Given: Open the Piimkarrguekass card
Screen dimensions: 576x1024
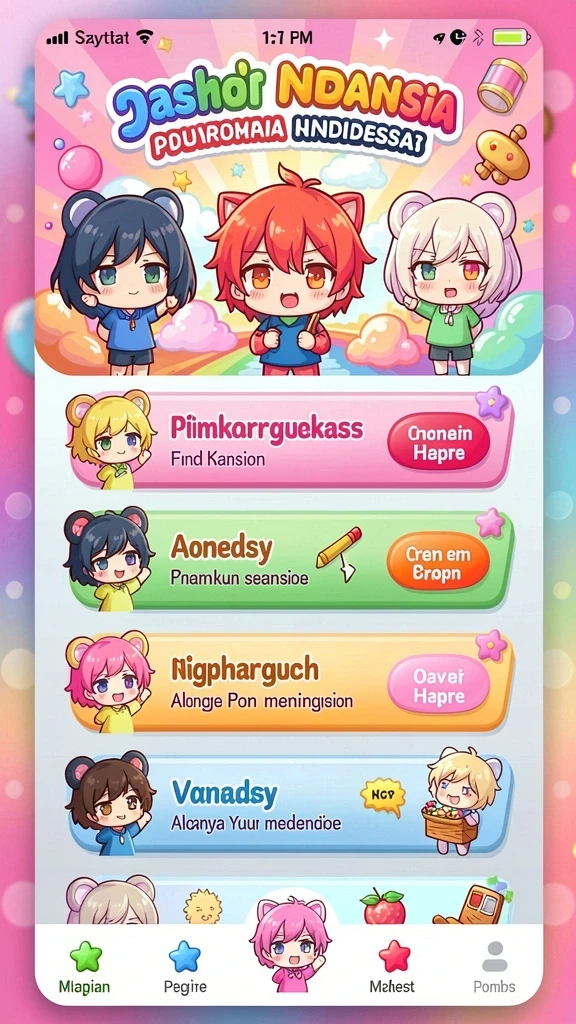Looking at the screenshot, I should click(x=291, y=441).
